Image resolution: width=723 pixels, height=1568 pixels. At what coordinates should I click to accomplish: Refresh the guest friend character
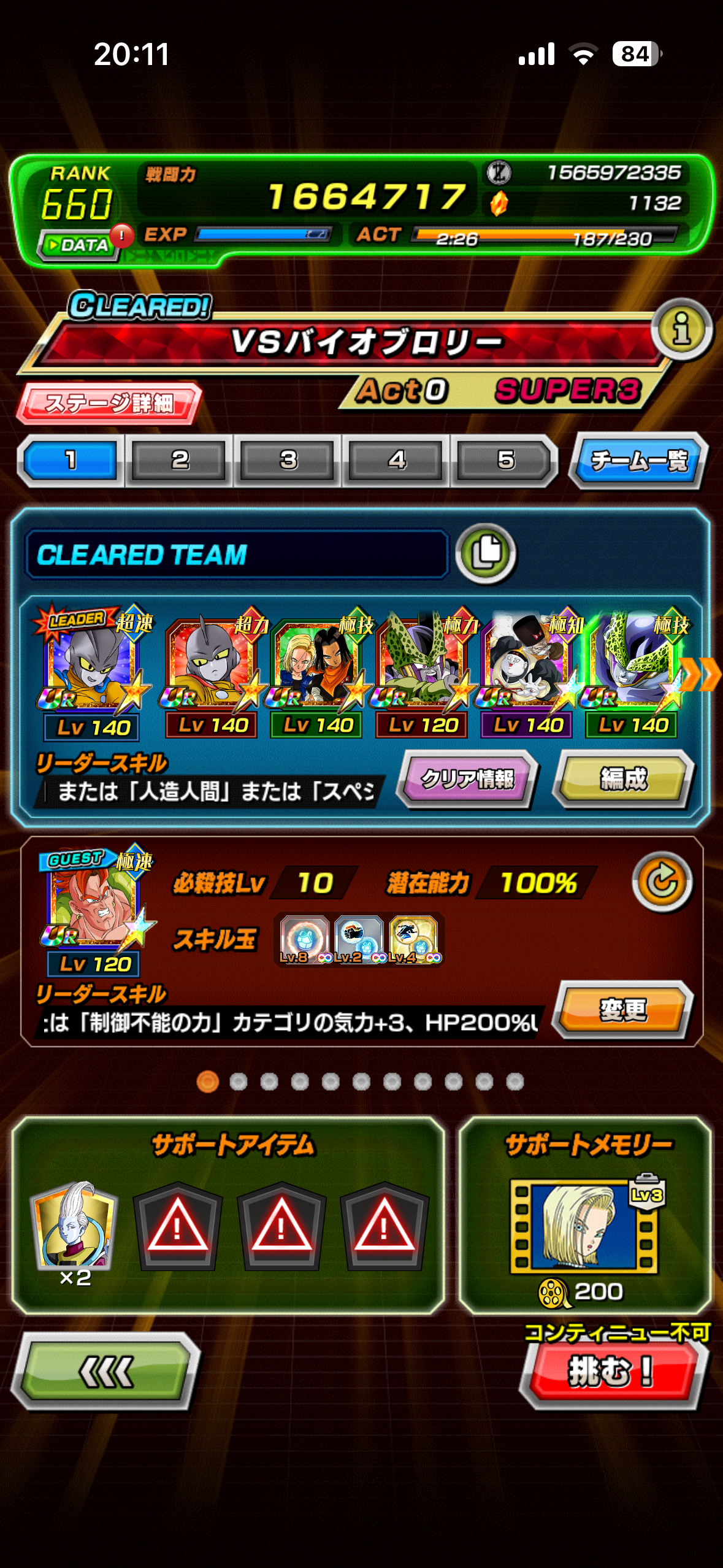click(x=662, y=882)
